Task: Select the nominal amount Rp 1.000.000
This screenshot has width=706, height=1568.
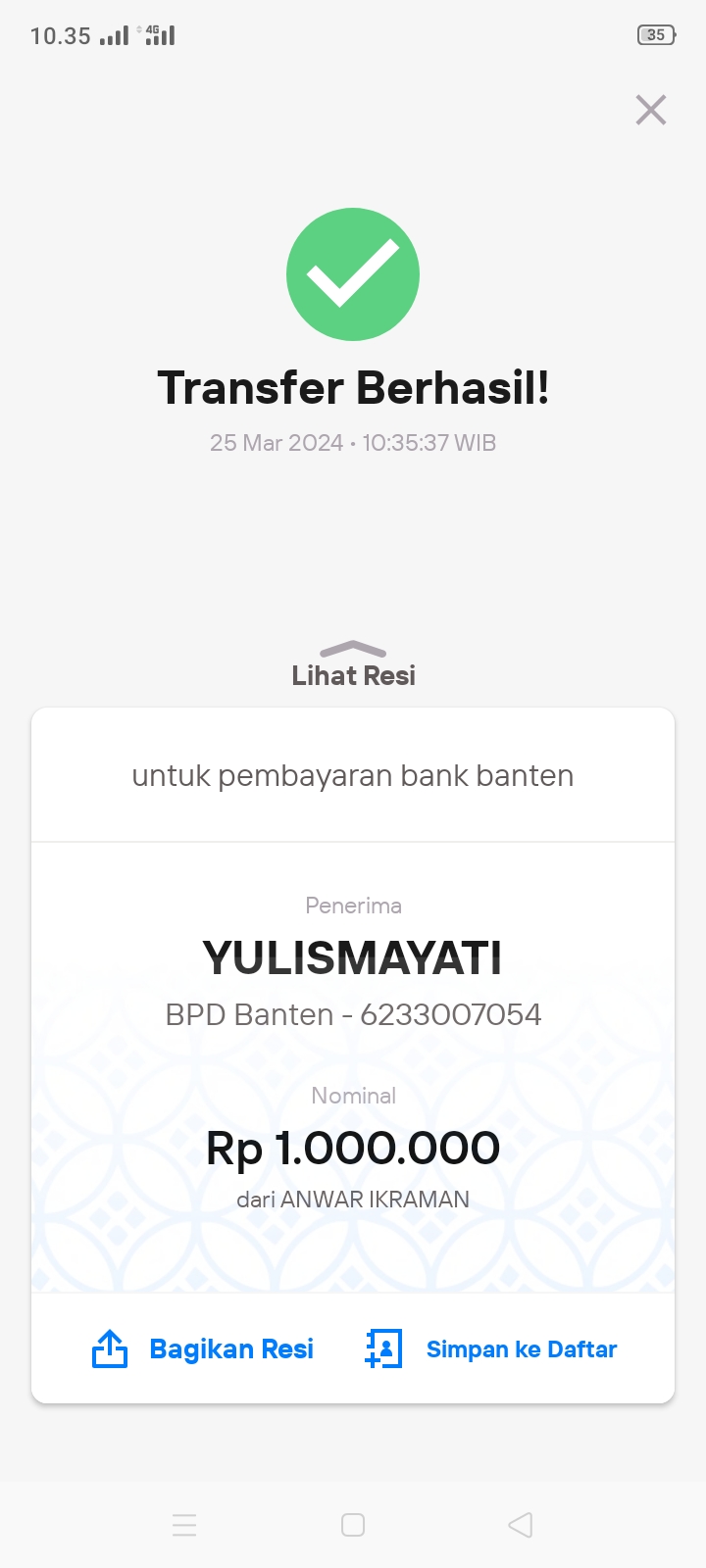Action: 353,1148
